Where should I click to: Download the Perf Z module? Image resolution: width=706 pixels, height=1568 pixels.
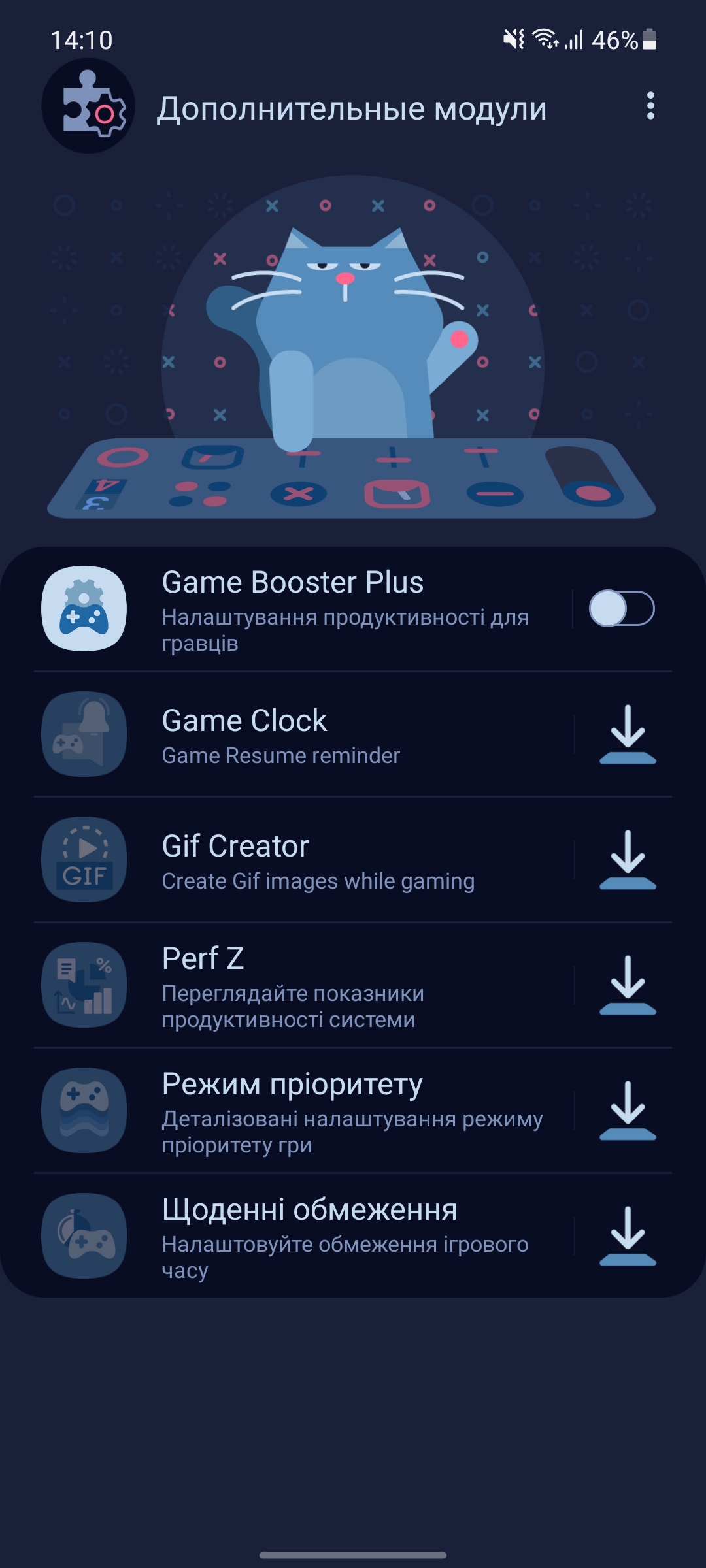[x=628, y=985]
